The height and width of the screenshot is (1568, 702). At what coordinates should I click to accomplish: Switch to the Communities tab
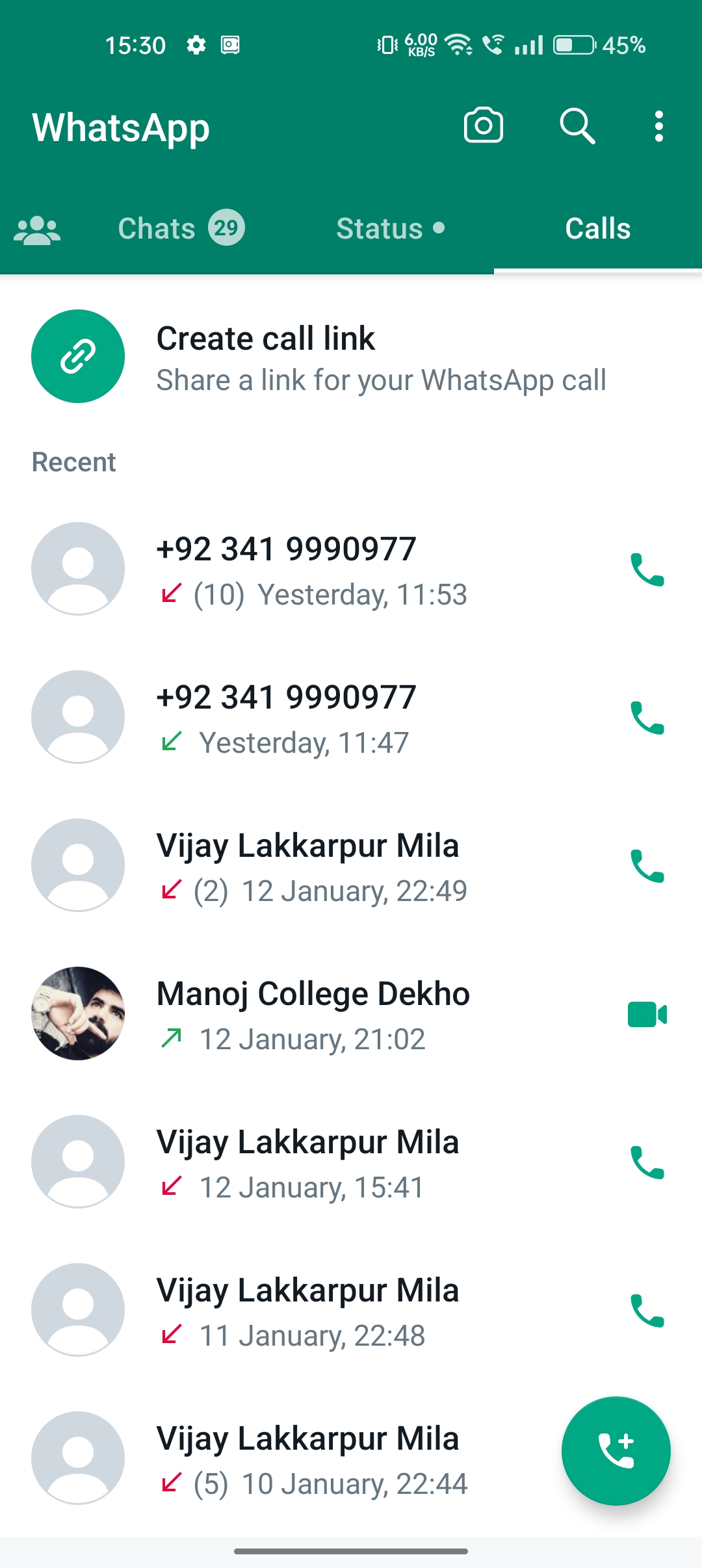[37, 229]
